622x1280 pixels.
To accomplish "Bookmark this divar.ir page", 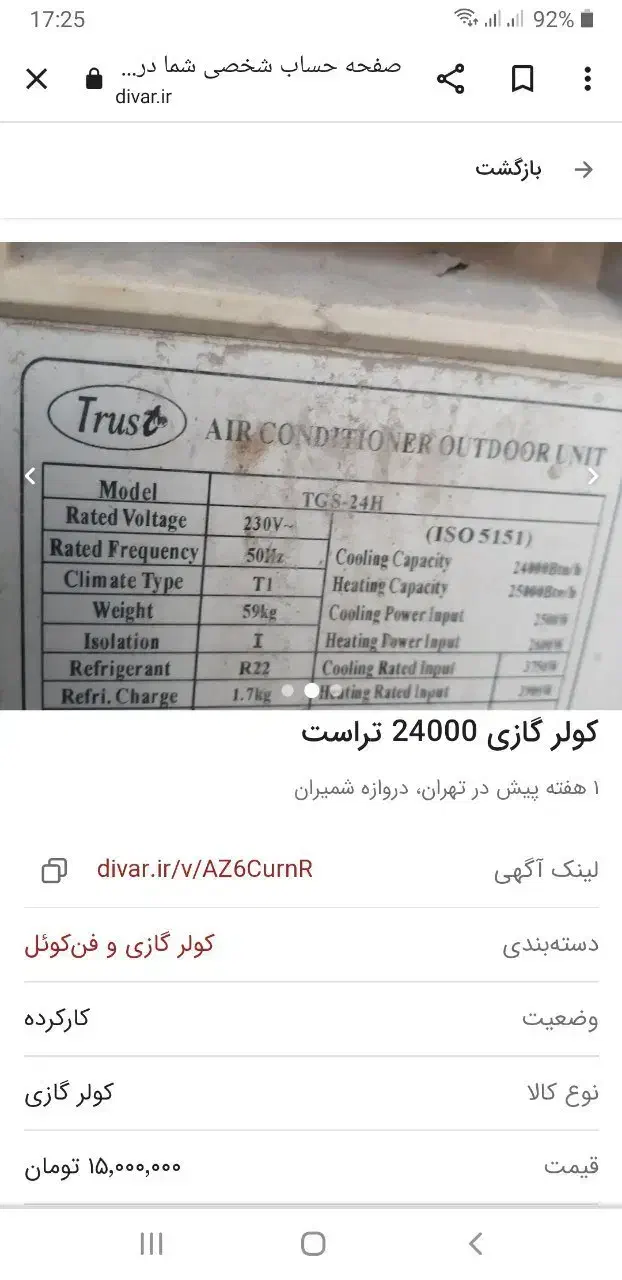I will pyautogui.click(x=522, y=79).
